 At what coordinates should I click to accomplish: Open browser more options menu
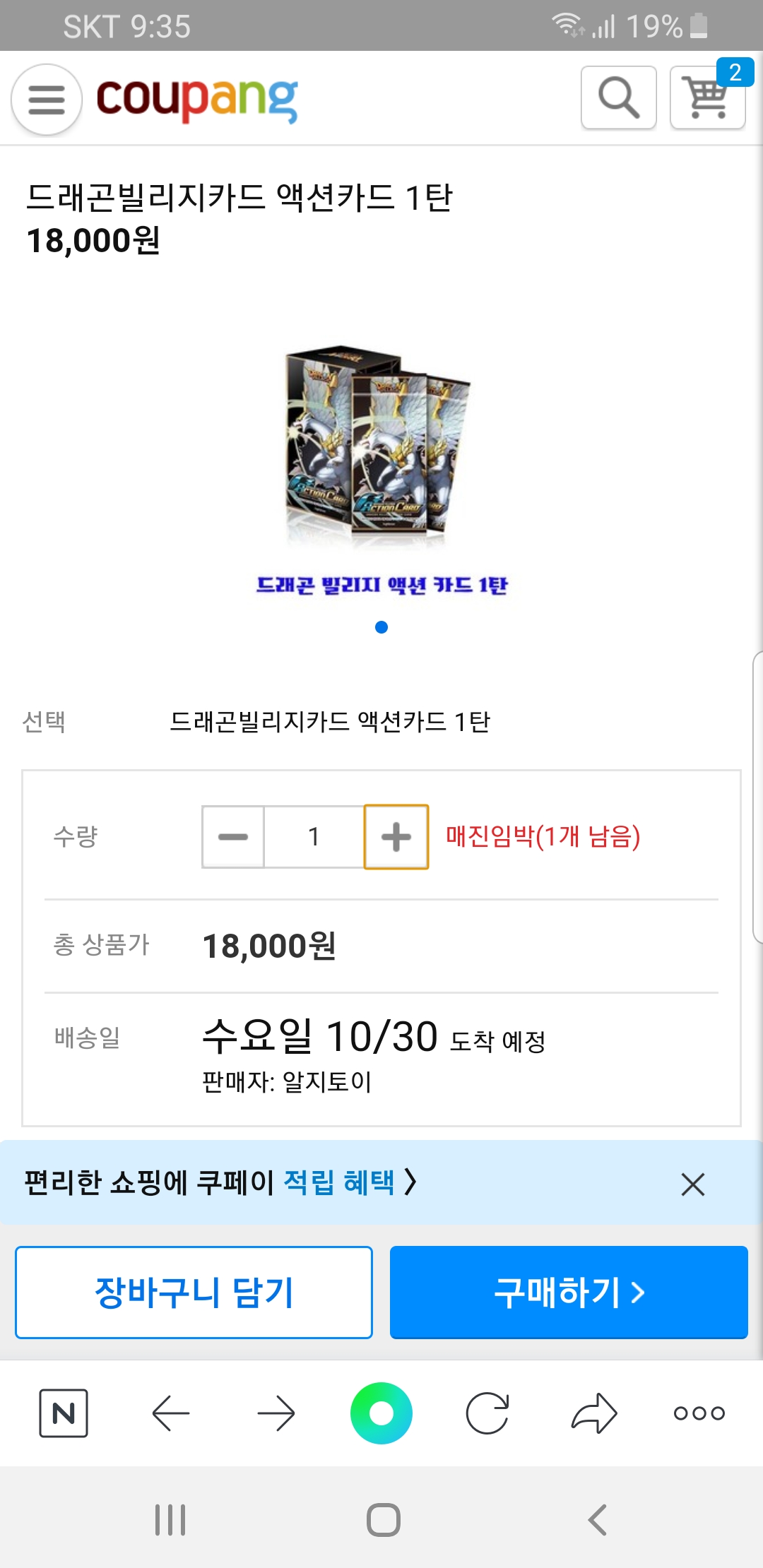[699, 1413]
